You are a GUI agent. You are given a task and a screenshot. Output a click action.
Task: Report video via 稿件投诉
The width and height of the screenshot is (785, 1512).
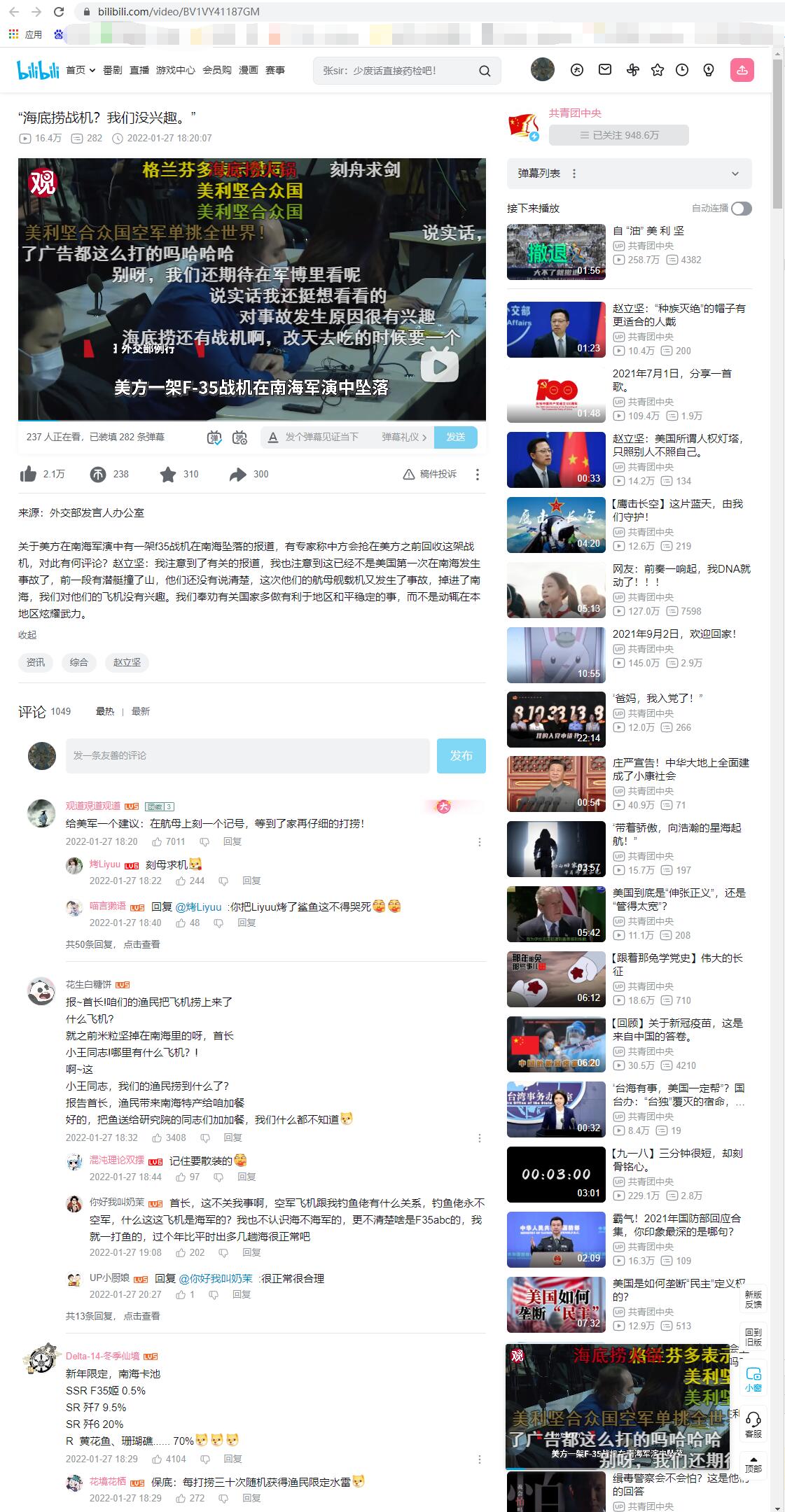pyautogui.click(x=431, y=475)
